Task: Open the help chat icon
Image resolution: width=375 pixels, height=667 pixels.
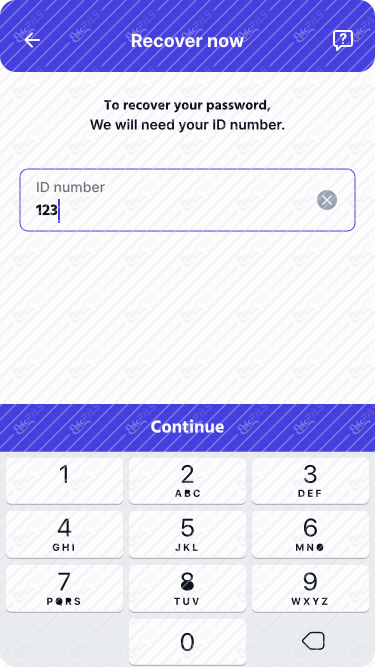Action: [x=343, y=40]
